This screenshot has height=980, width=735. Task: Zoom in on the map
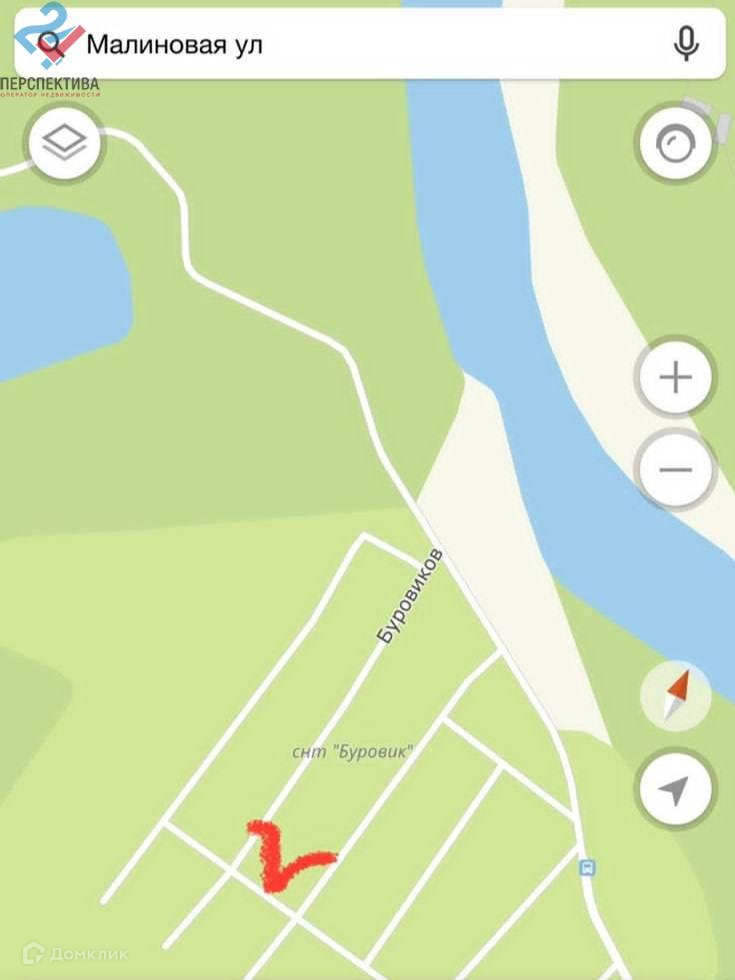(x=676, y=378)
